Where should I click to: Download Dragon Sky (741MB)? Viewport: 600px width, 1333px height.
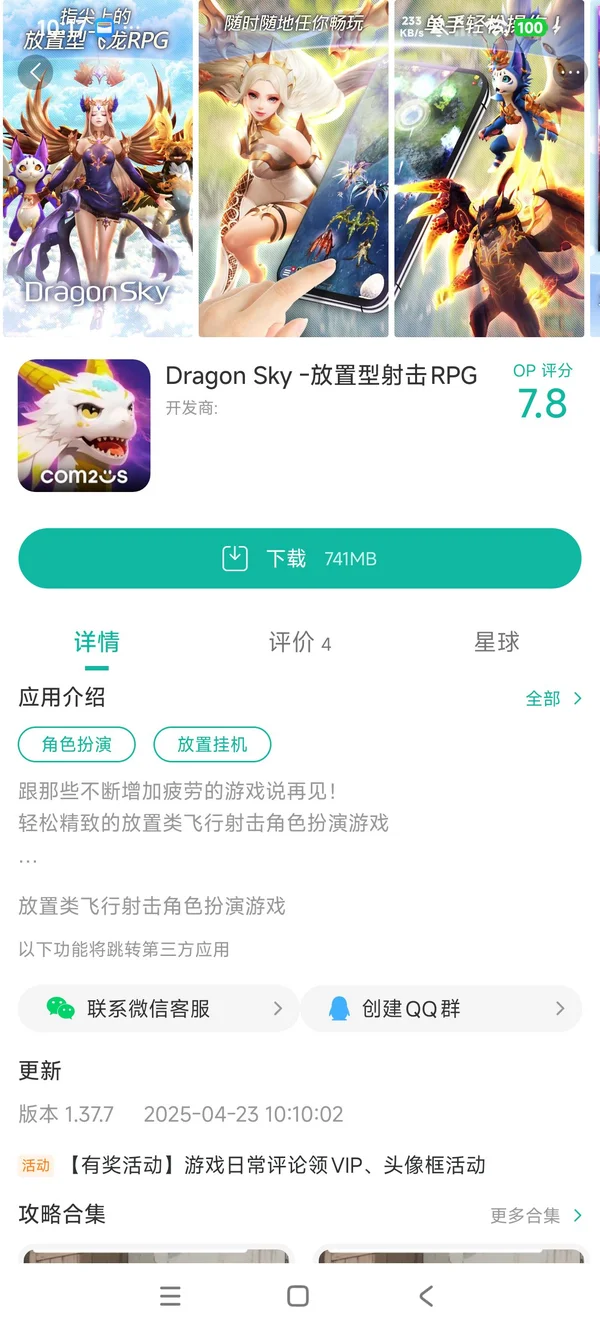(x=299, y=558)
